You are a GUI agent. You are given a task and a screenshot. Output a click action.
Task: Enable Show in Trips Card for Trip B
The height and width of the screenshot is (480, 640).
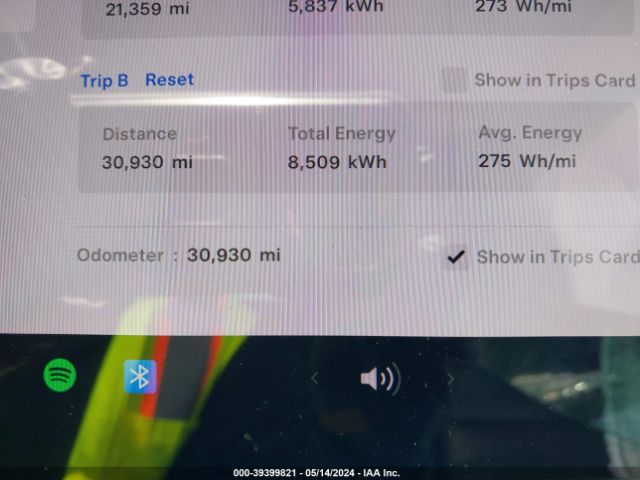click(455, 80)
